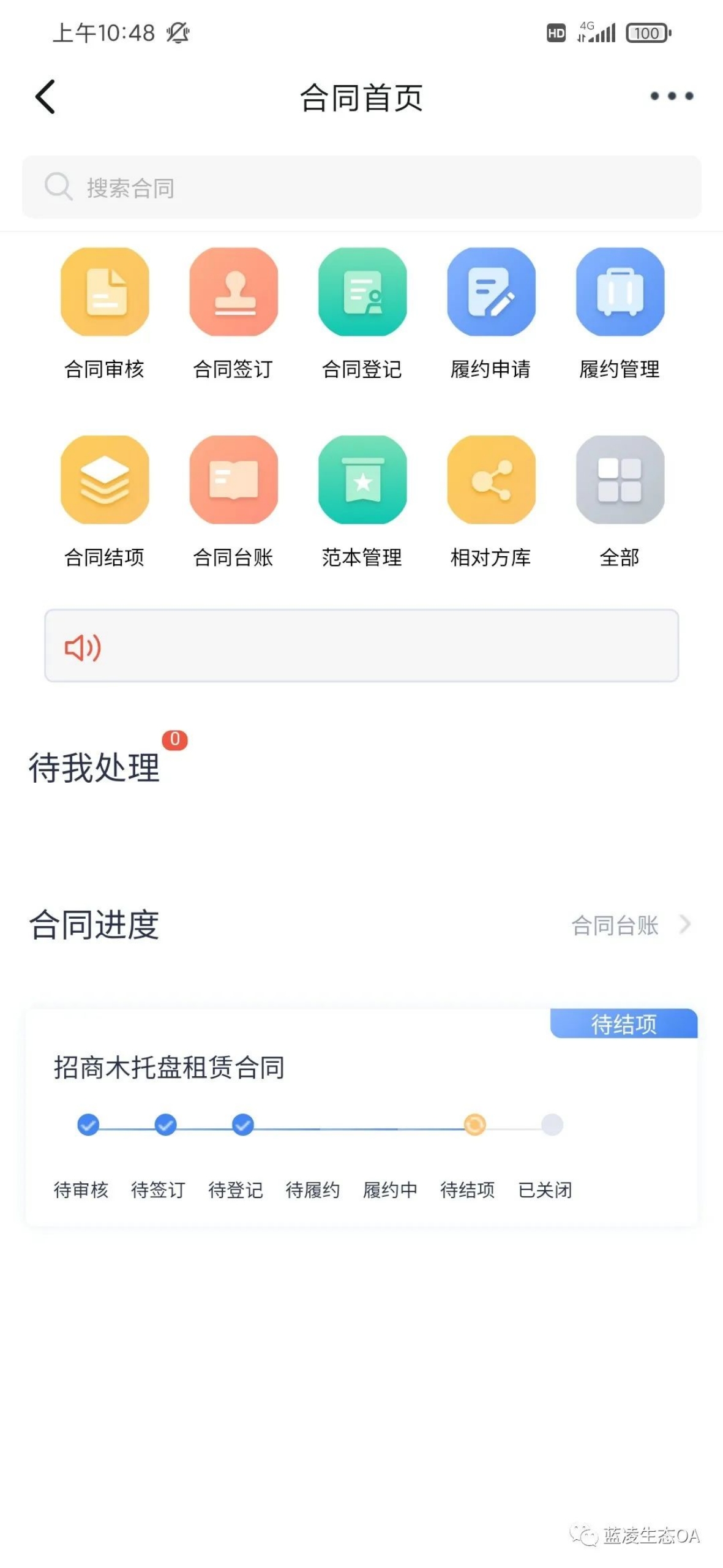Open 履约管理

(x=620, y=314)
